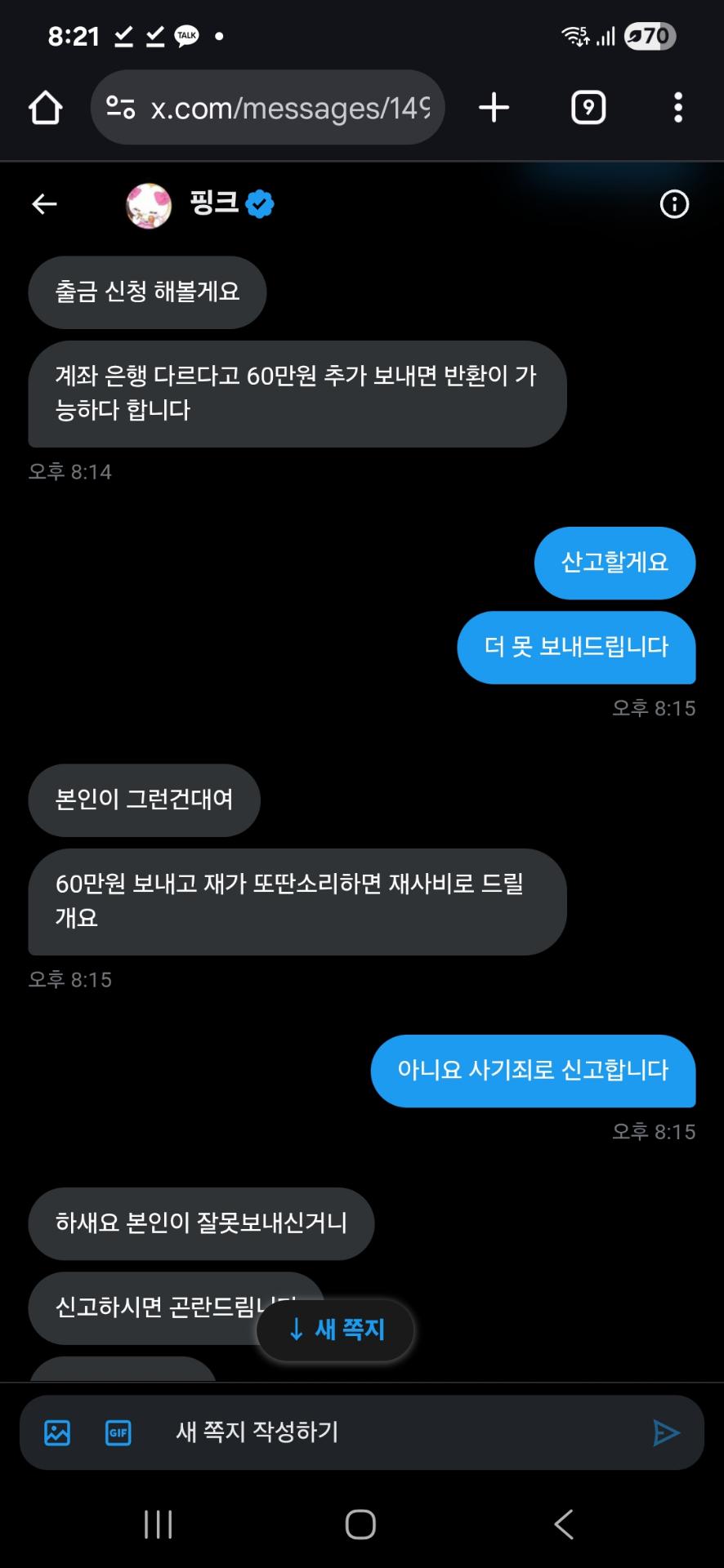Send the message
724x1568 pixels.
point(666,1432)
